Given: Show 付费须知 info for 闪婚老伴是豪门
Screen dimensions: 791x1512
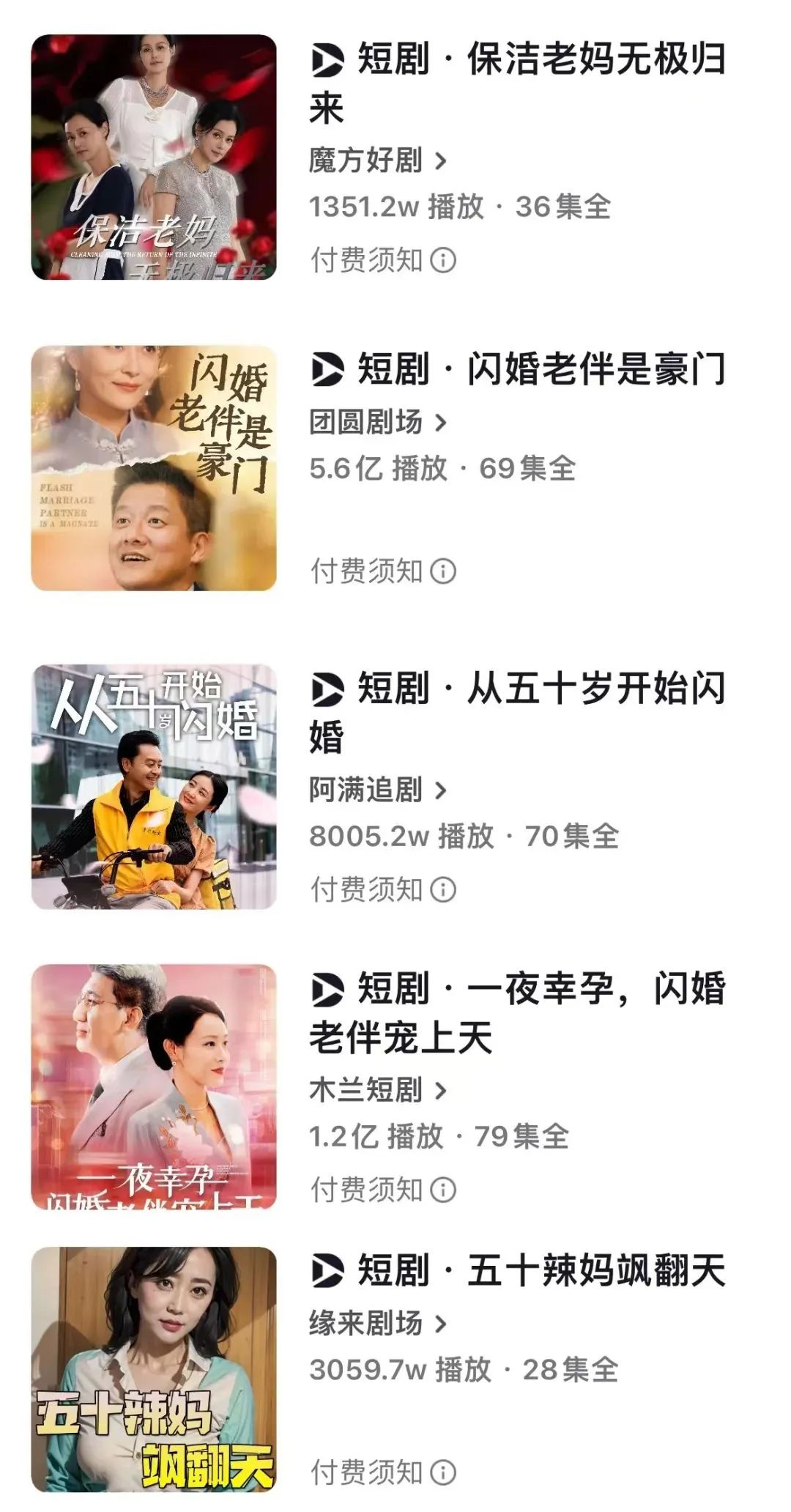Looking at the screenshot, I should pos(383,571).
